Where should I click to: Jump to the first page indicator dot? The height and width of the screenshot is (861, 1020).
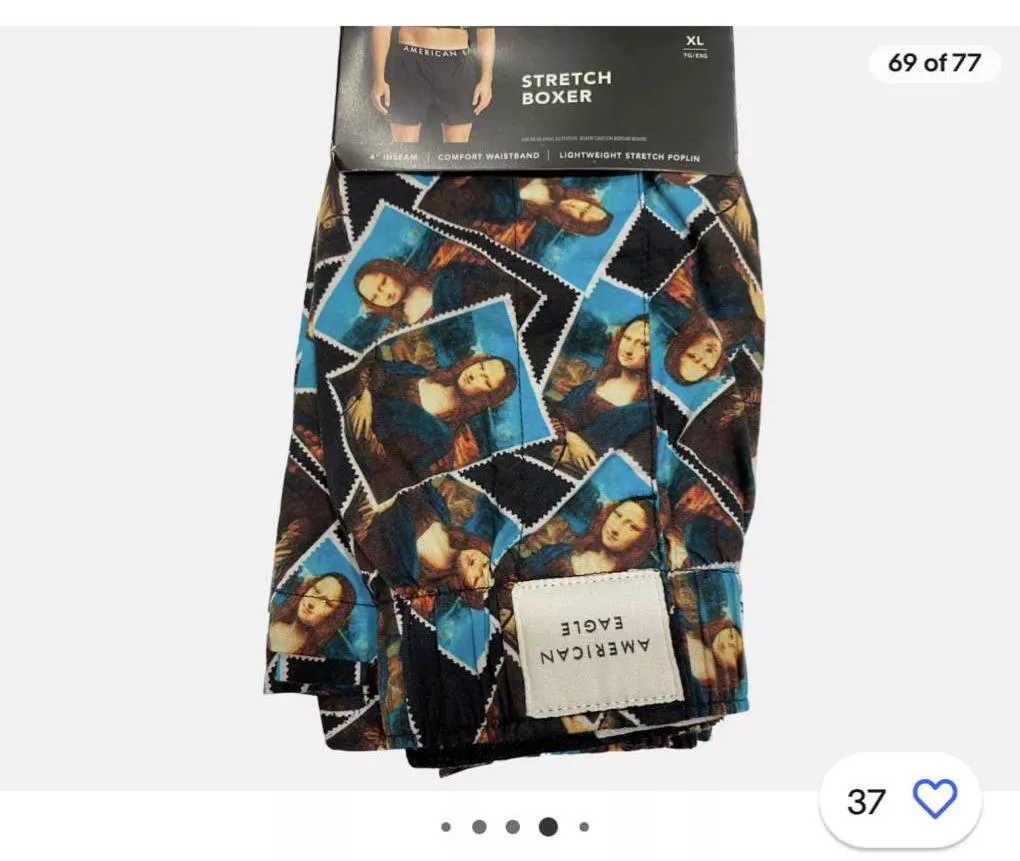pos(446,827)
